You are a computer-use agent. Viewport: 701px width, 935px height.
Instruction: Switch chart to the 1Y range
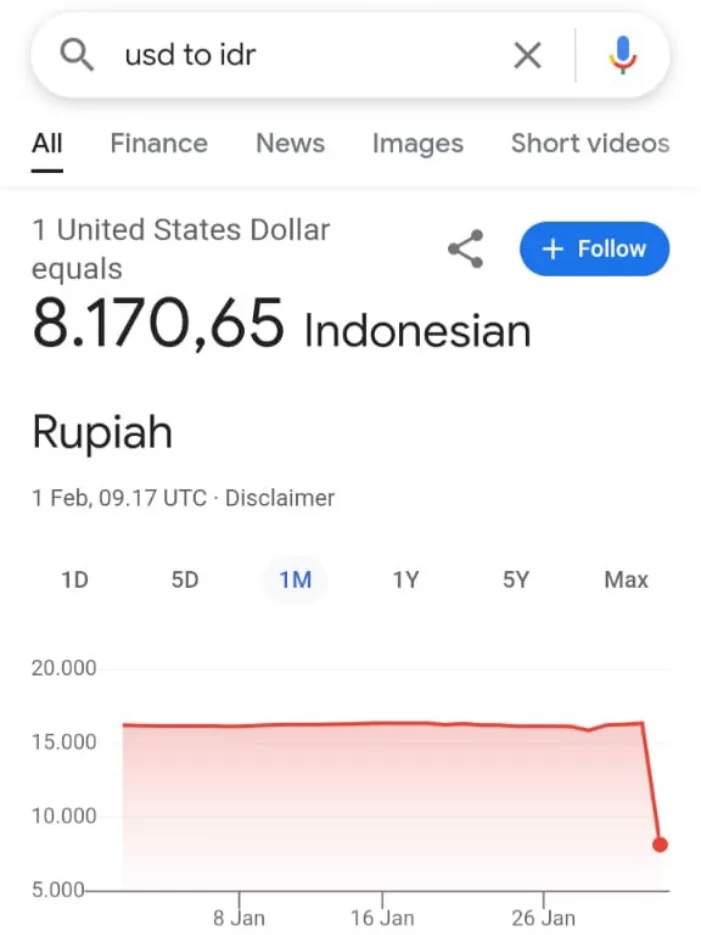pyautogui.click(x=405, y=580)
